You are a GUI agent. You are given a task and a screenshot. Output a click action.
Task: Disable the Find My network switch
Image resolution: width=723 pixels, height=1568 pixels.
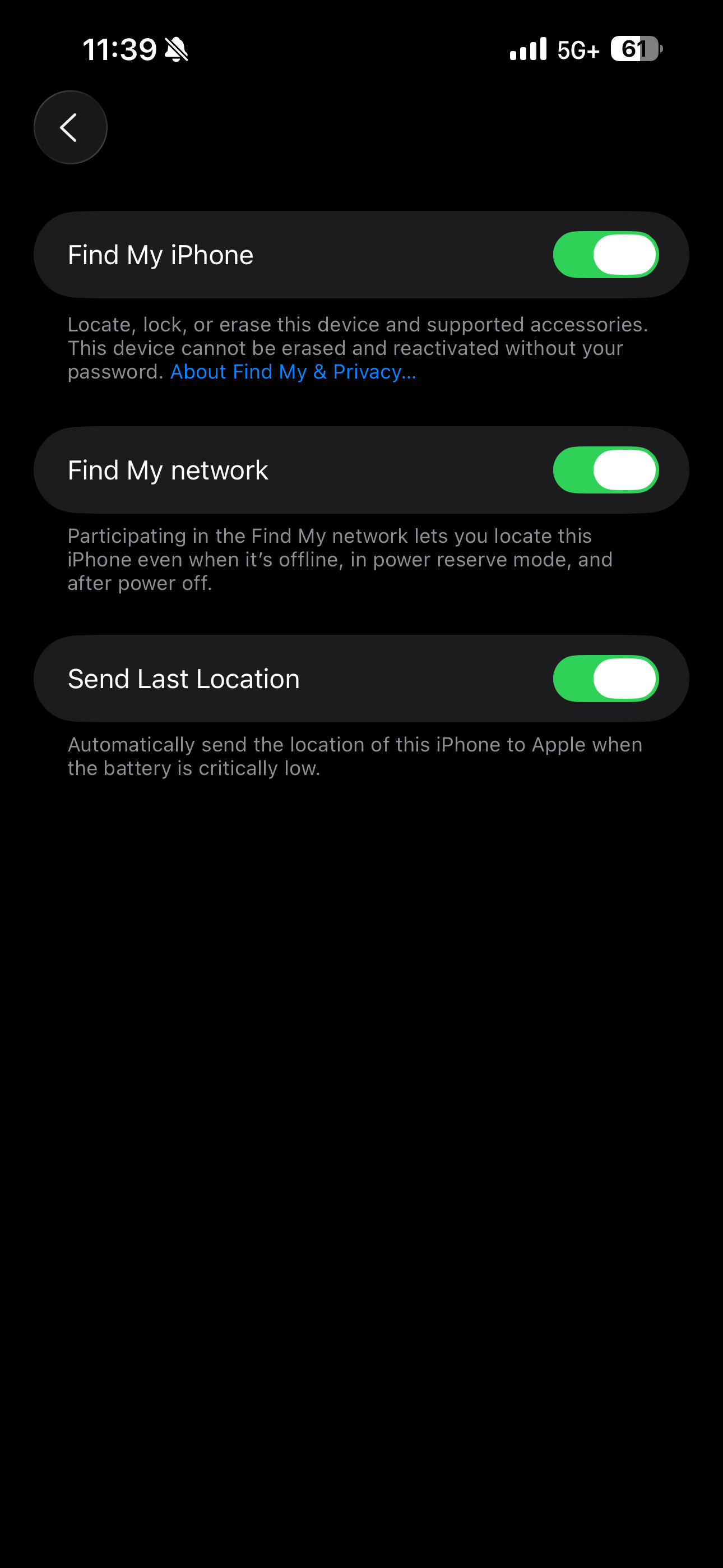[605, 469]
